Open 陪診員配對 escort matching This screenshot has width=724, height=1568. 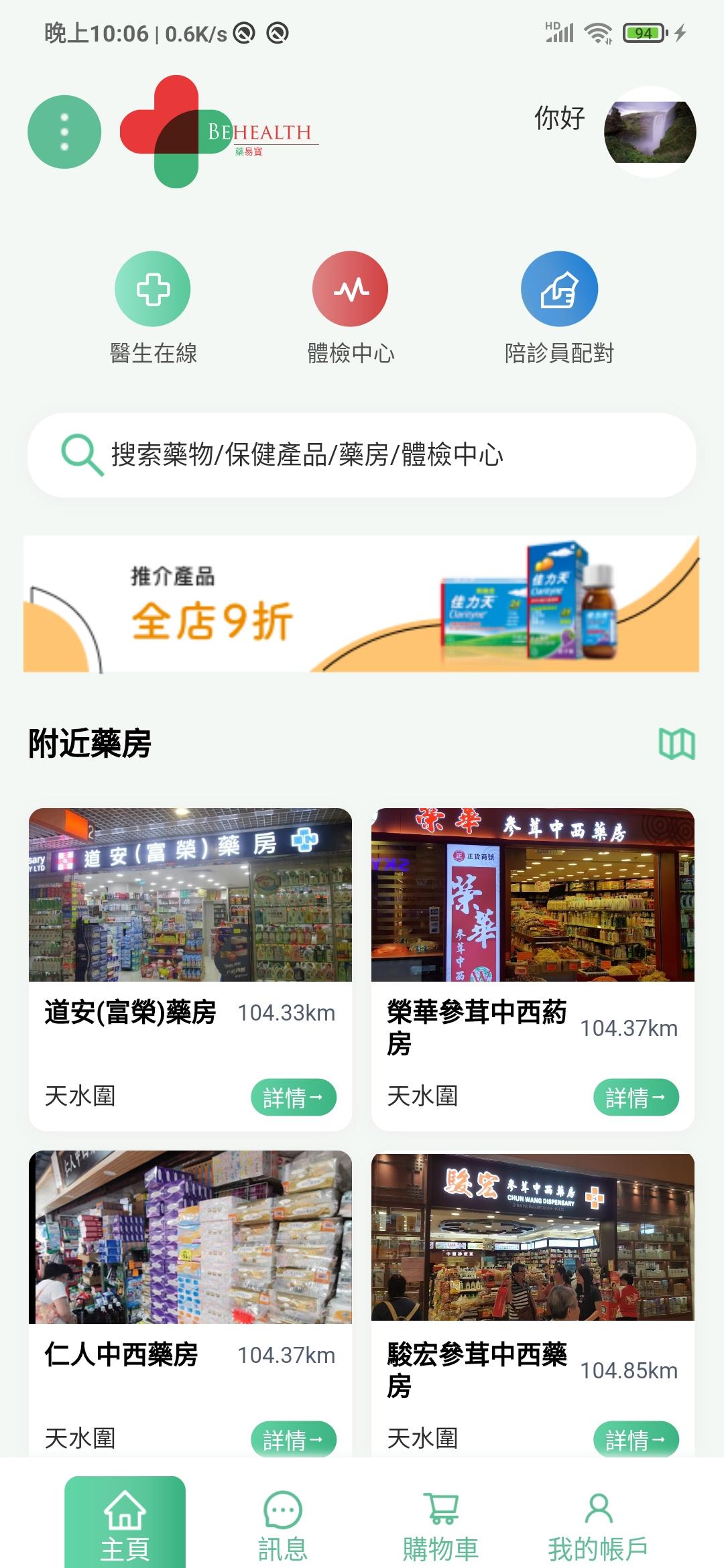(x=559, y=308)
